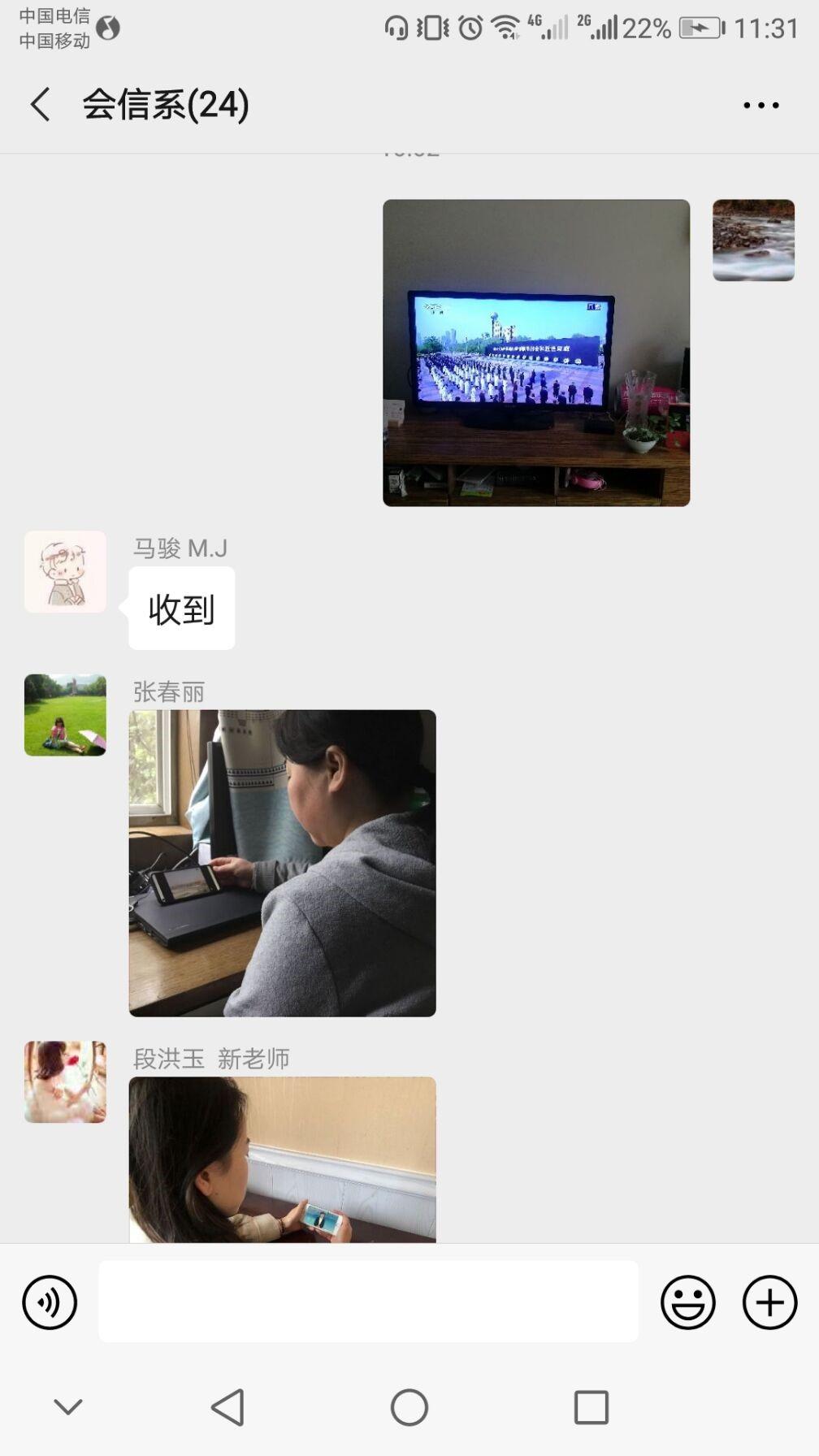Image resolution: width=819 pixels, height=1456 pixels.
Task: Tap 马骏 M.J's avatar
Action: pyautogui.click(x=65, y=572)
